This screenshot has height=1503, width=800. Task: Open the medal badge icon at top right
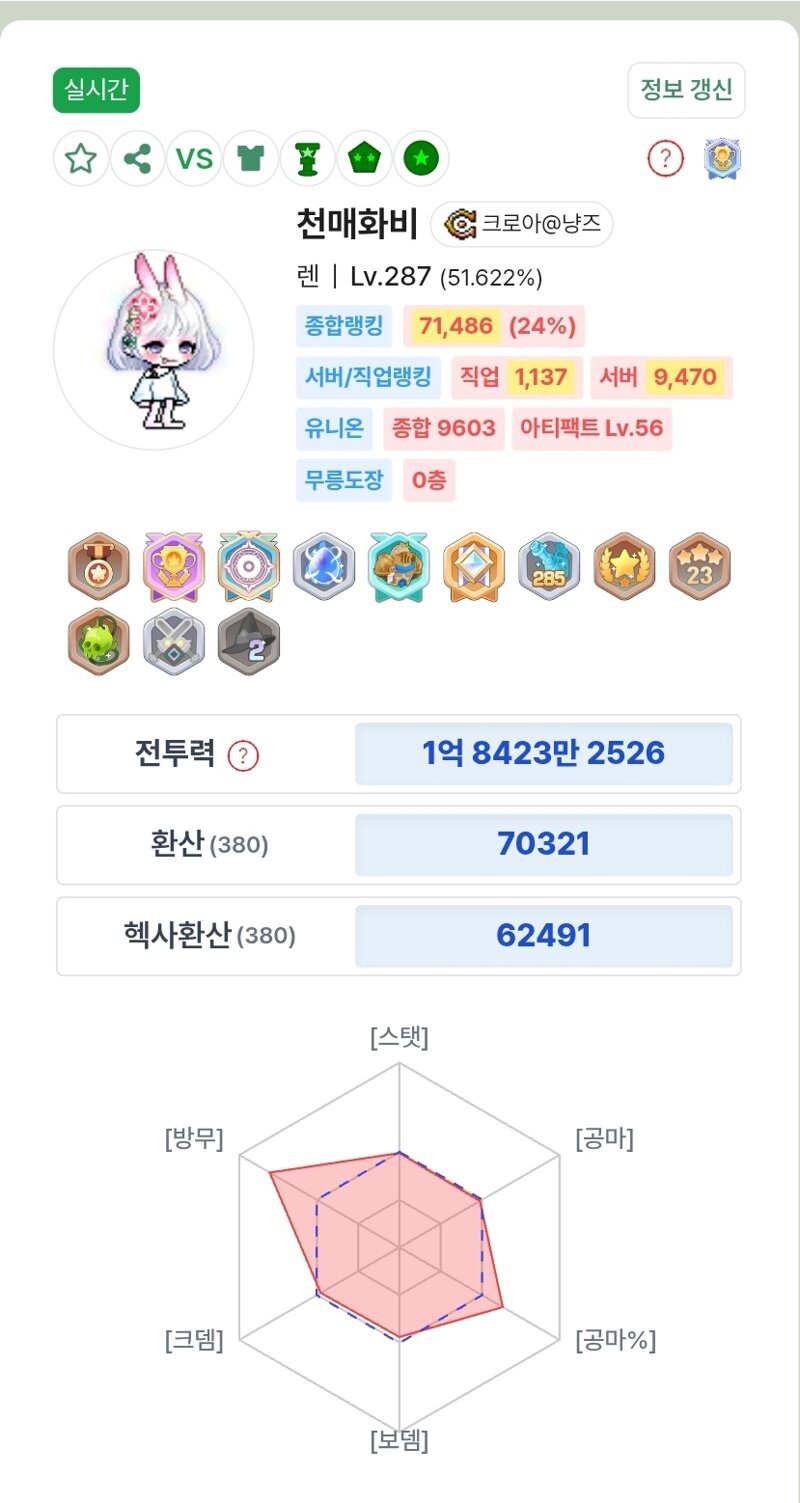(722, 158)
